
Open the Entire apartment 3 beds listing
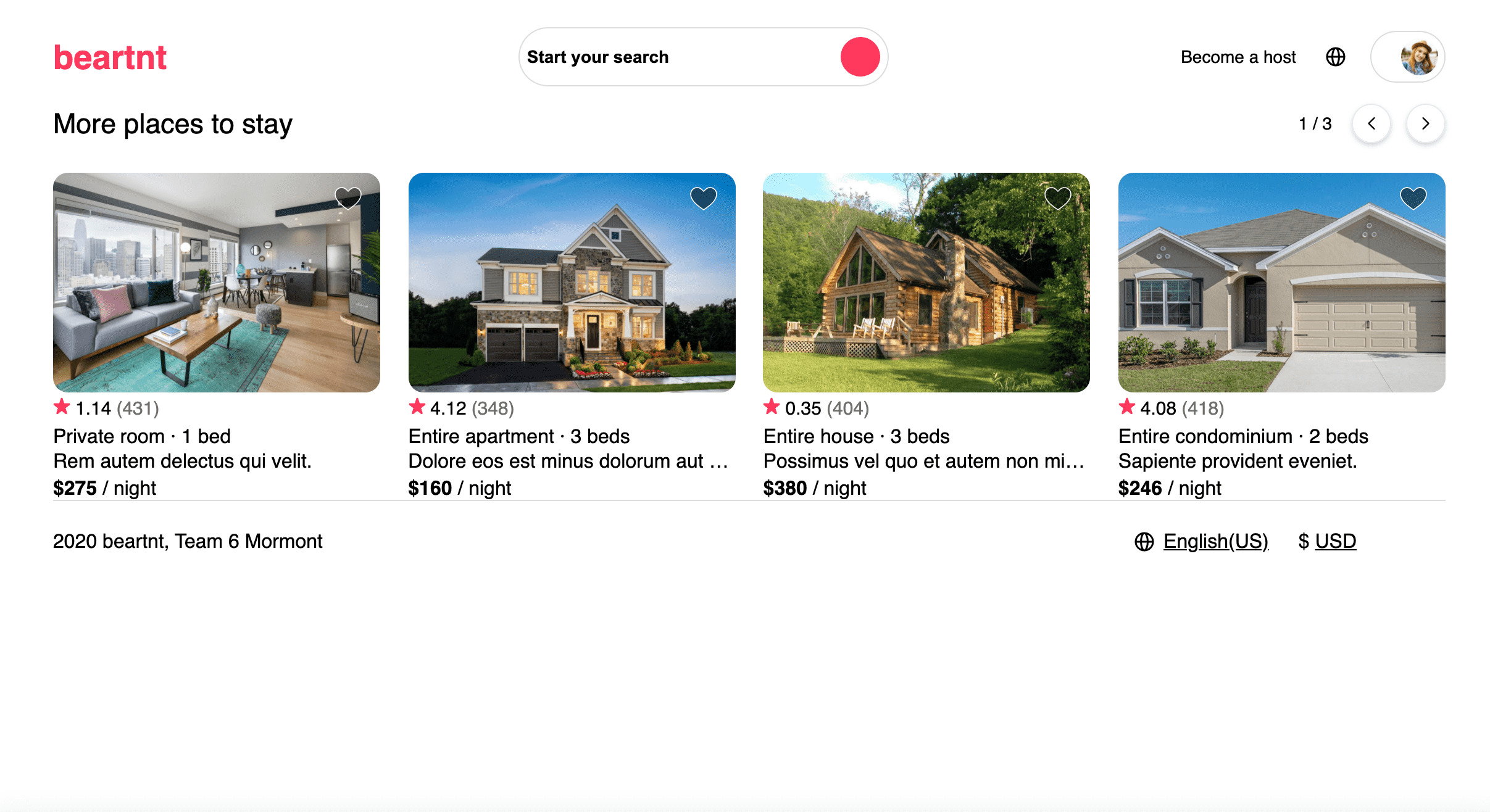click(572, 283)
